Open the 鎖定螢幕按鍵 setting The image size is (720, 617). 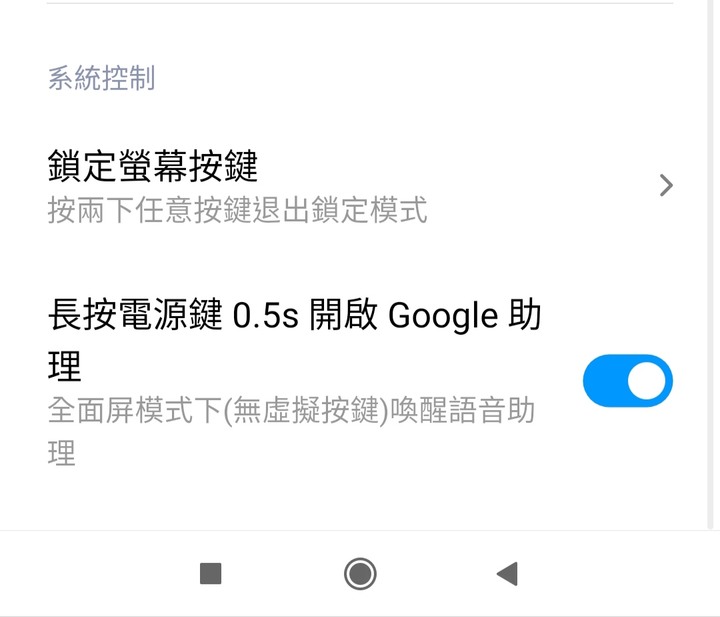tap(360, 186)
